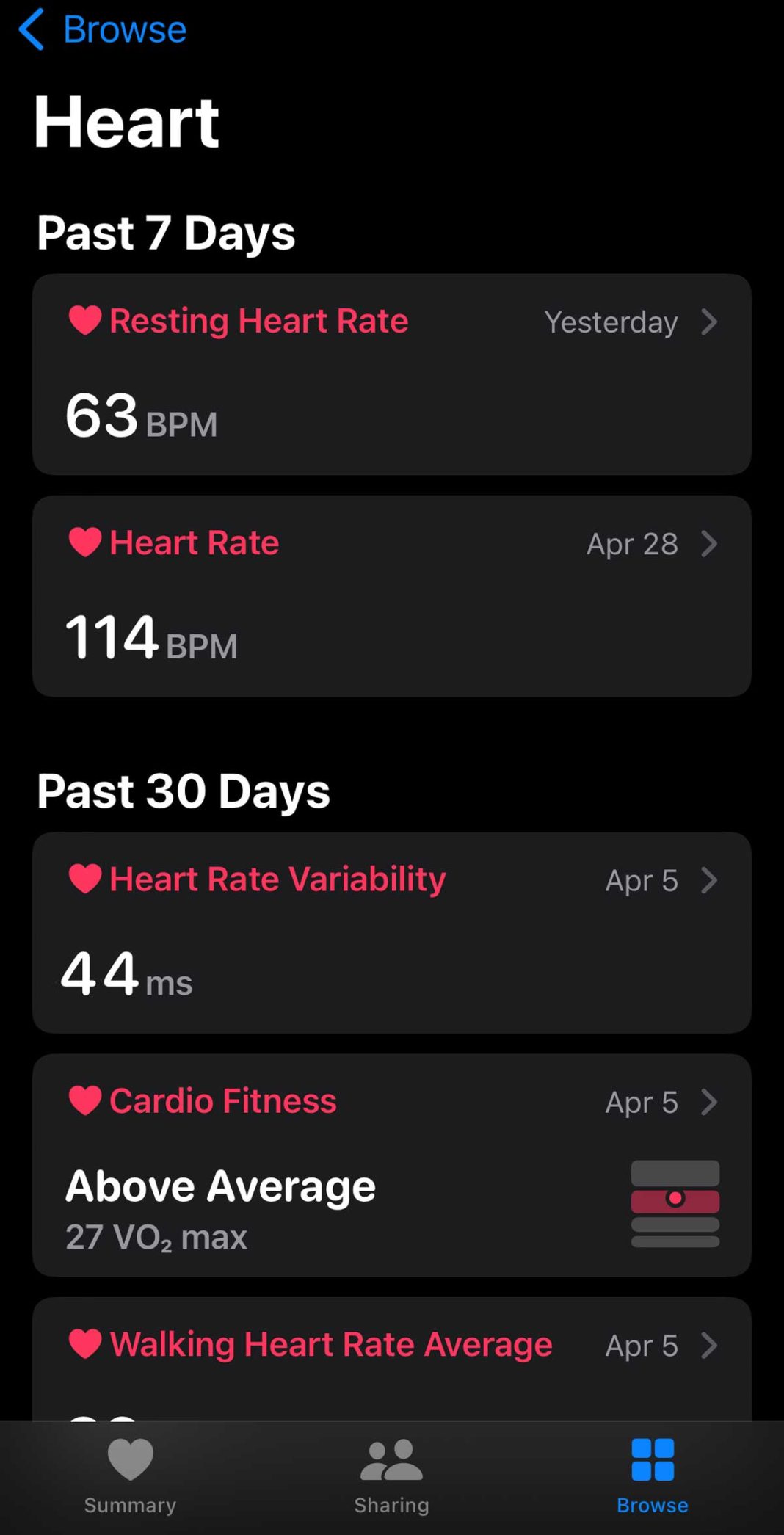Screen dimensions: 784x1535
Task: Open Cardio Fitness details via its chevron
Action: [x=709, y=1102]
